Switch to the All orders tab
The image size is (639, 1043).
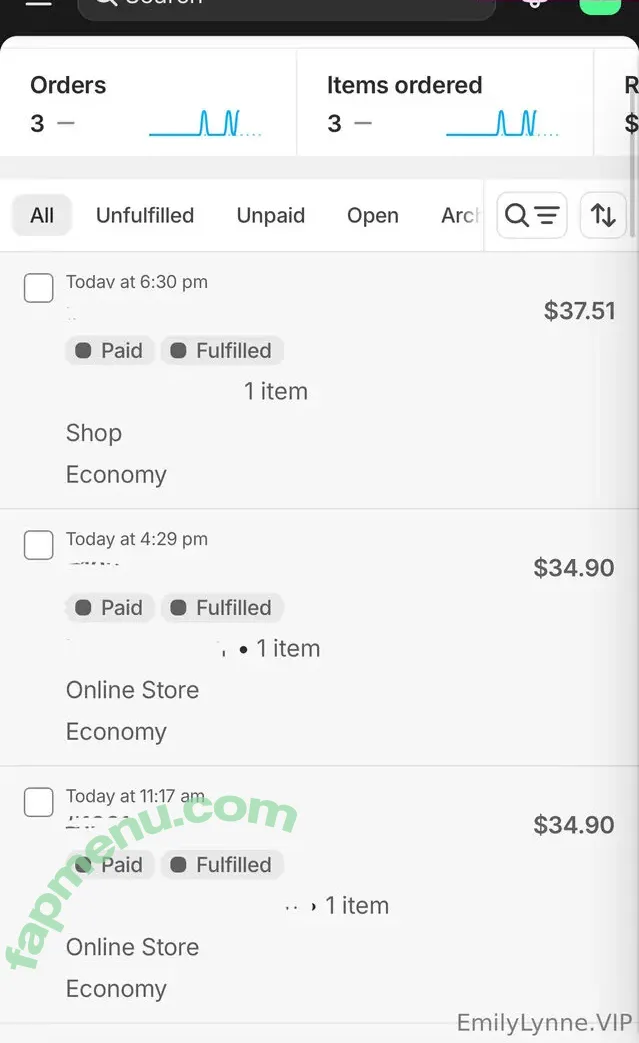(42, 215)
